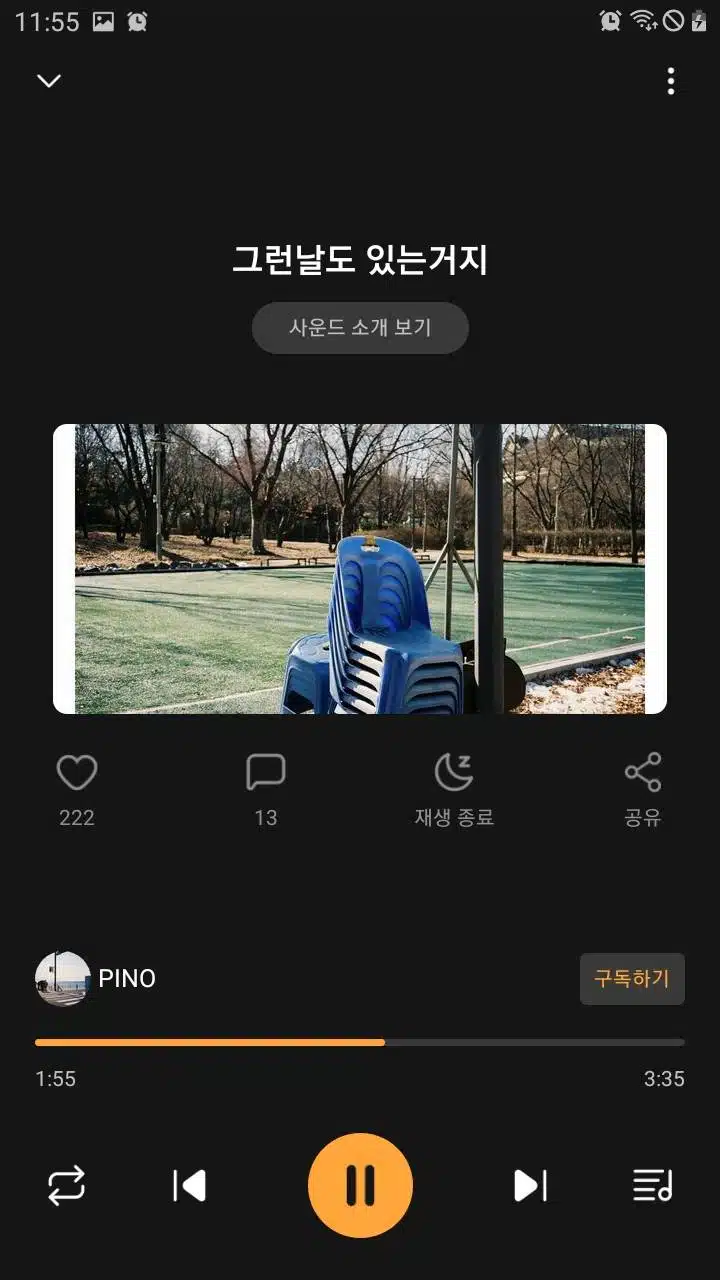Open the comments for this track
The height and width of the screenshot is (1280, 720).
266,773
